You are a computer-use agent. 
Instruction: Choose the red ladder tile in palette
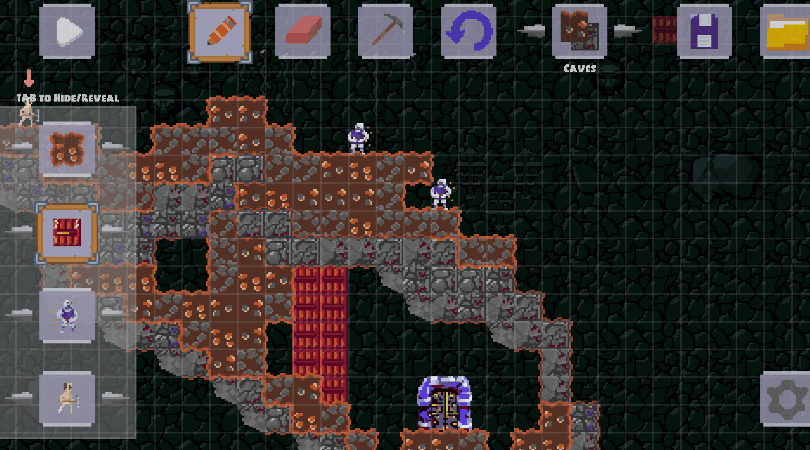pyautogui.click(x=67, y=233)
